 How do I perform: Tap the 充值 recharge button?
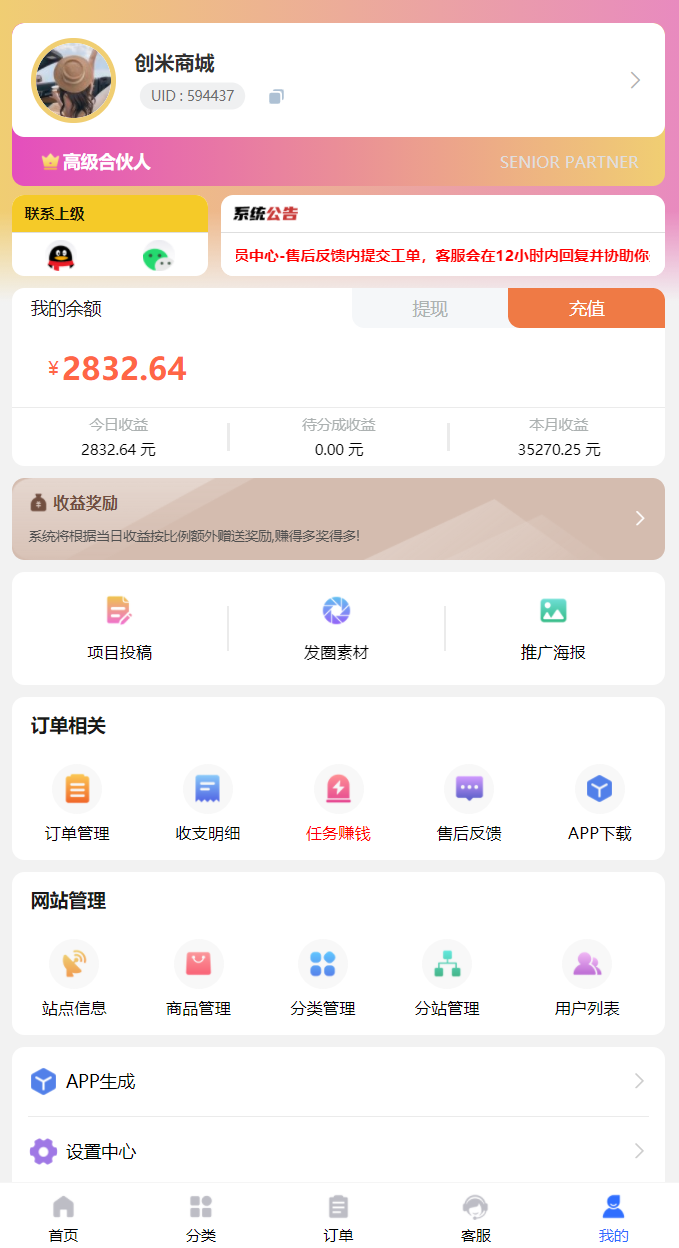[587, 309]
